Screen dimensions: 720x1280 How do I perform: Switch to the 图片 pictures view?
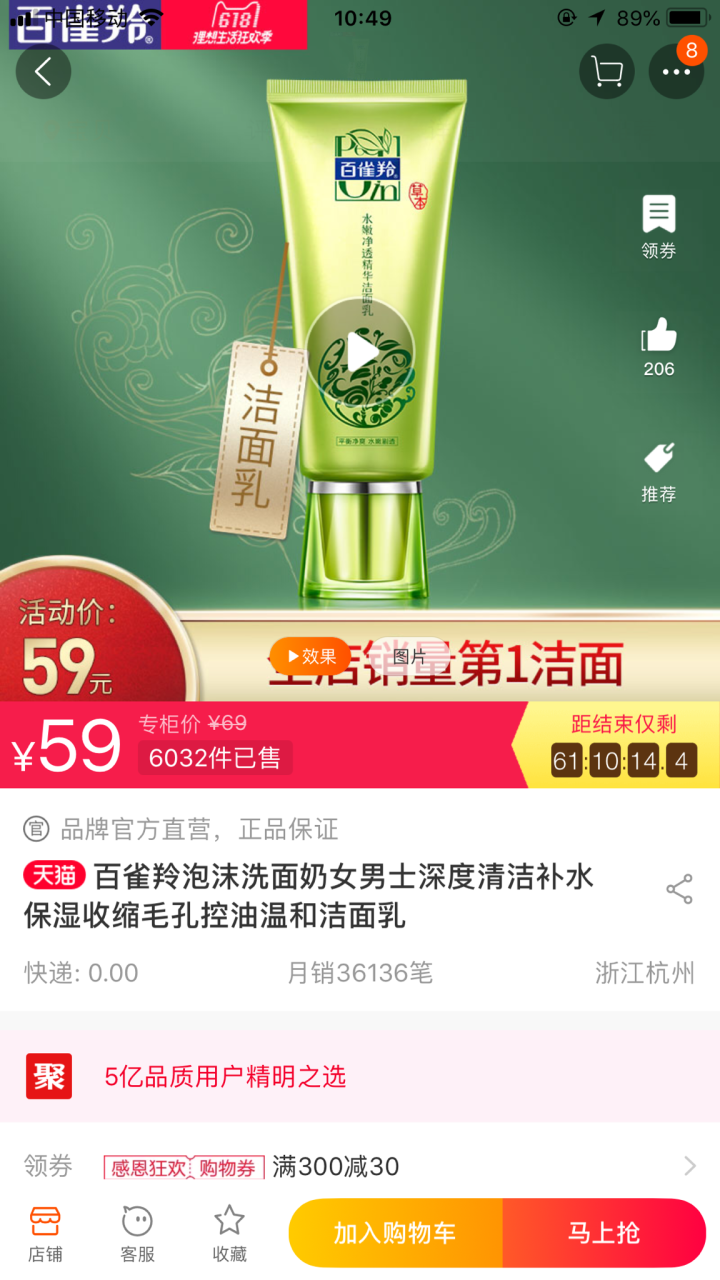point(408,656)
